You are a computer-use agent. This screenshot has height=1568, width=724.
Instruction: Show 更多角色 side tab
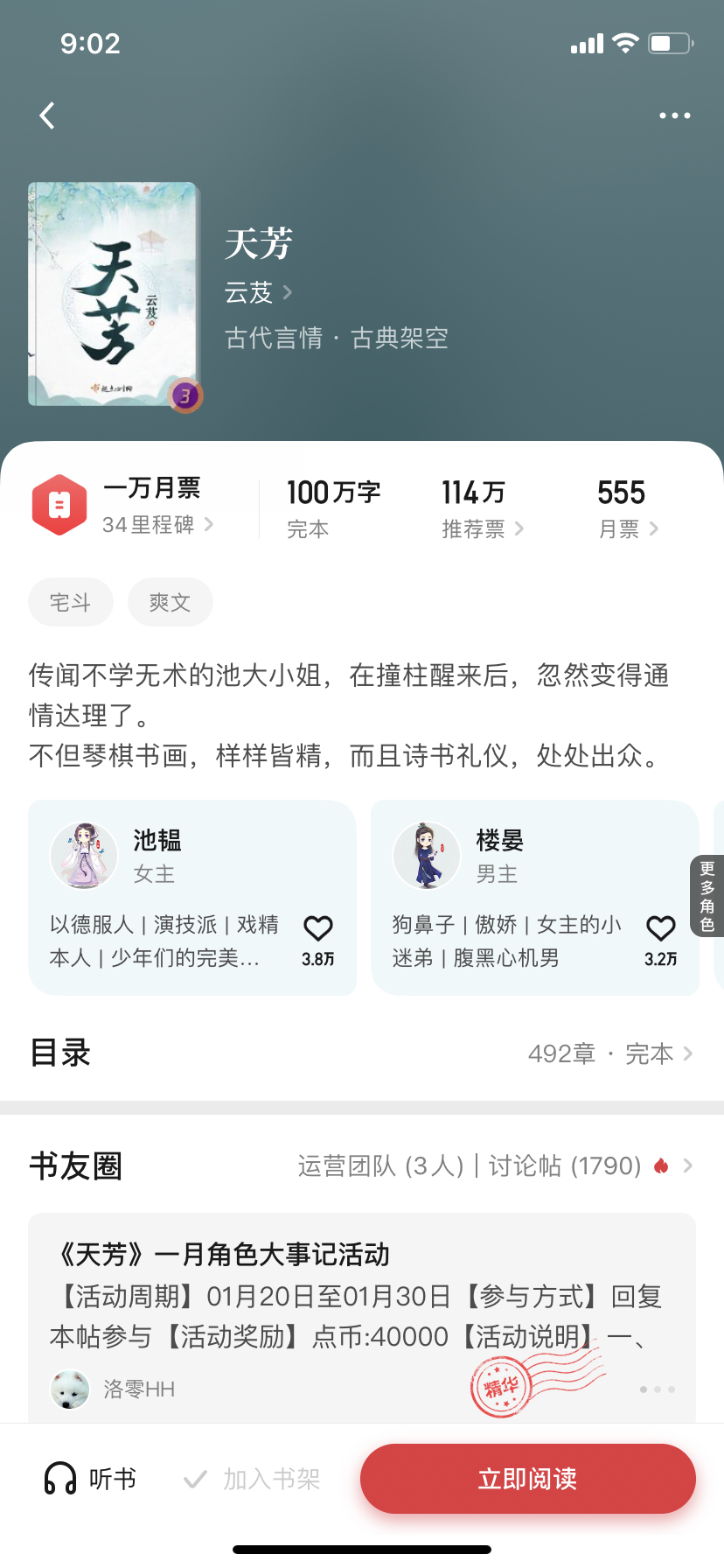point(707,896)
